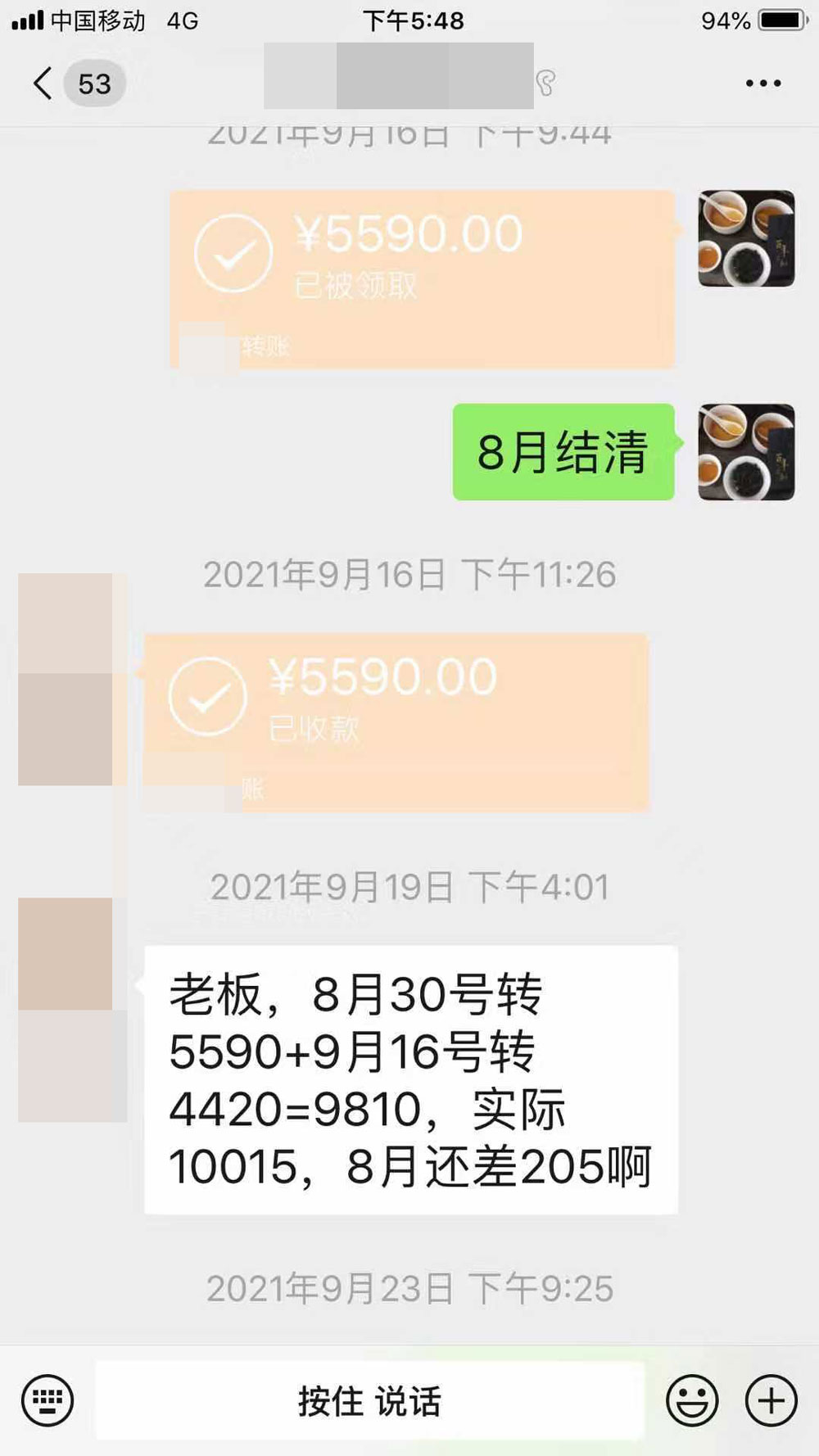Open the received ¥5590.00 transfer (已收款)
The image size is (819, 1456).
396,721
